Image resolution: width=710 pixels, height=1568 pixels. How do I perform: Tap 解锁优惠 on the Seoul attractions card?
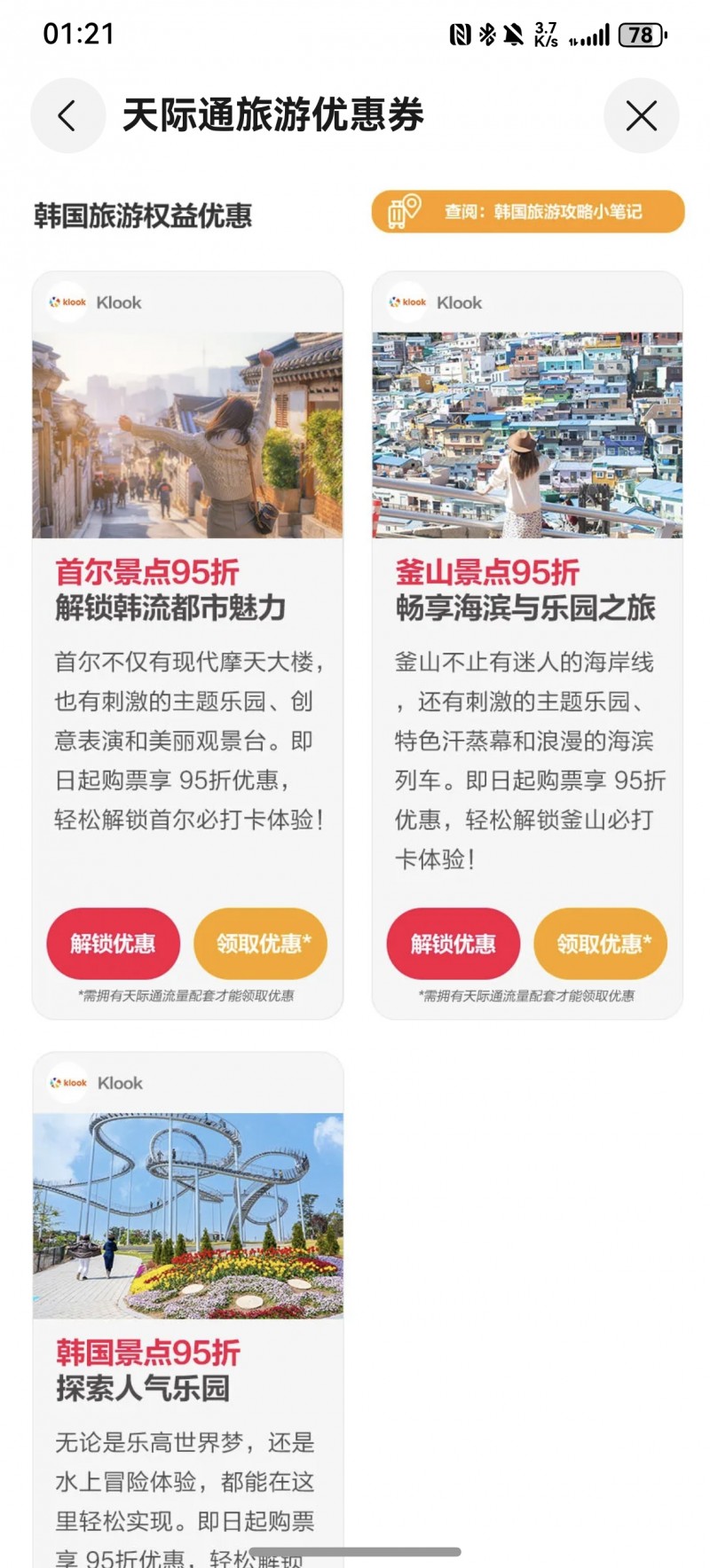[112, 944]
